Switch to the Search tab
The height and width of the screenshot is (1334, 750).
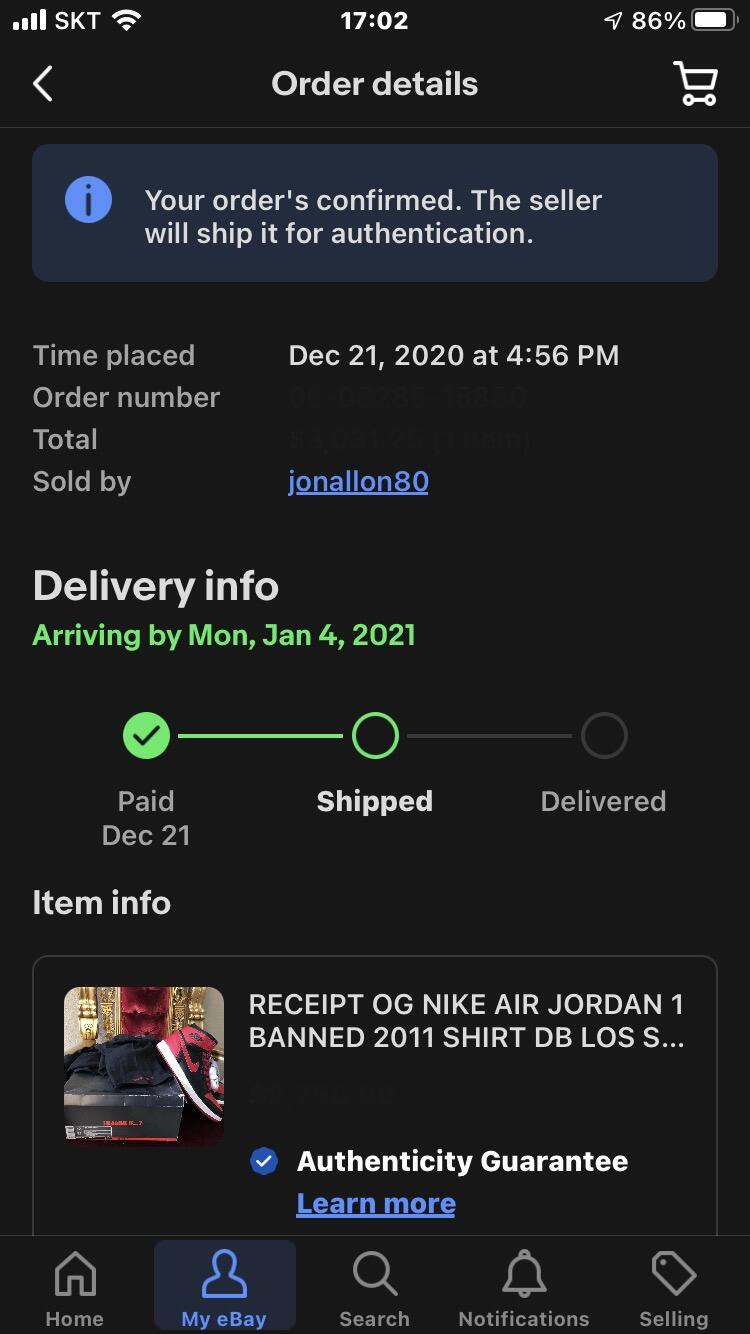[x=374, y=1288]
